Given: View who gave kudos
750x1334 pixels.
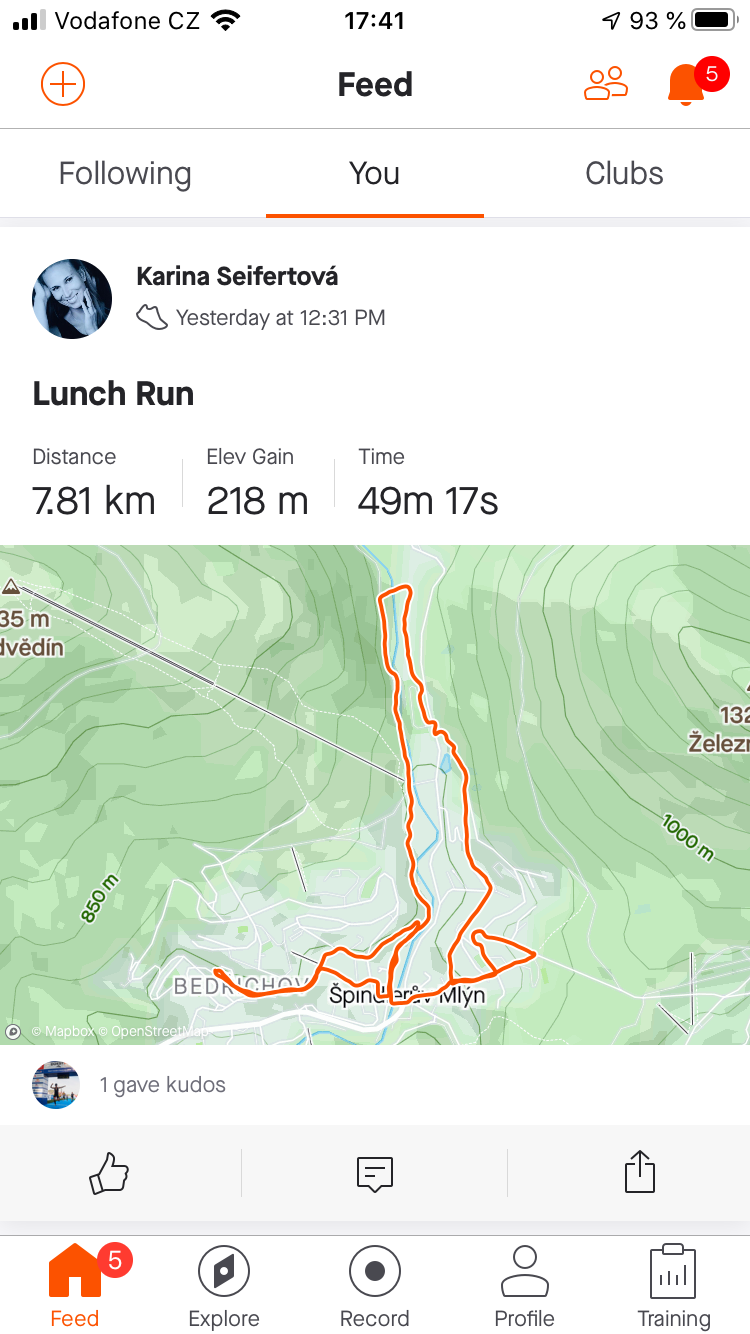Looking at the screenshot, I should [x=163, y=1085].
